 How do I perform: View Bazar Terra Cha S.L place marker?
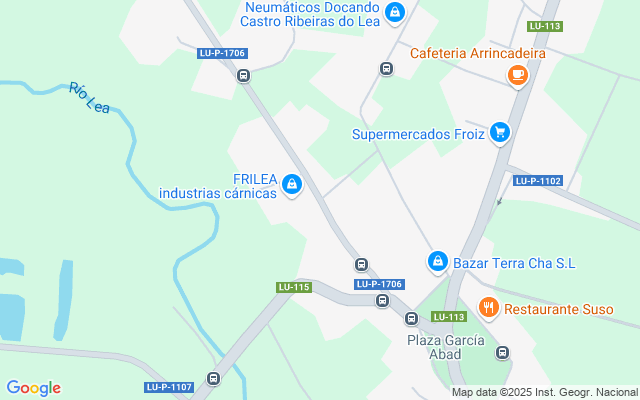tap(437, 262)
